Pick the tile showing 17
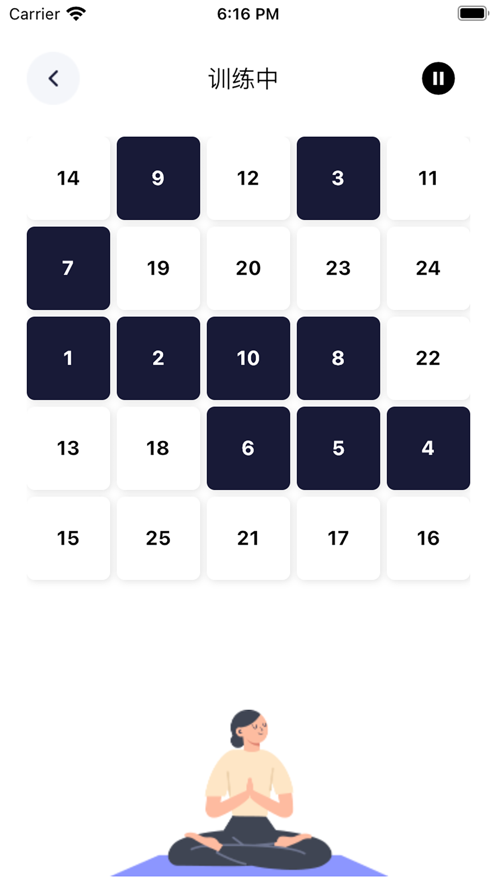Viewport: 497px width, 883px height. (x=338, y=538)
